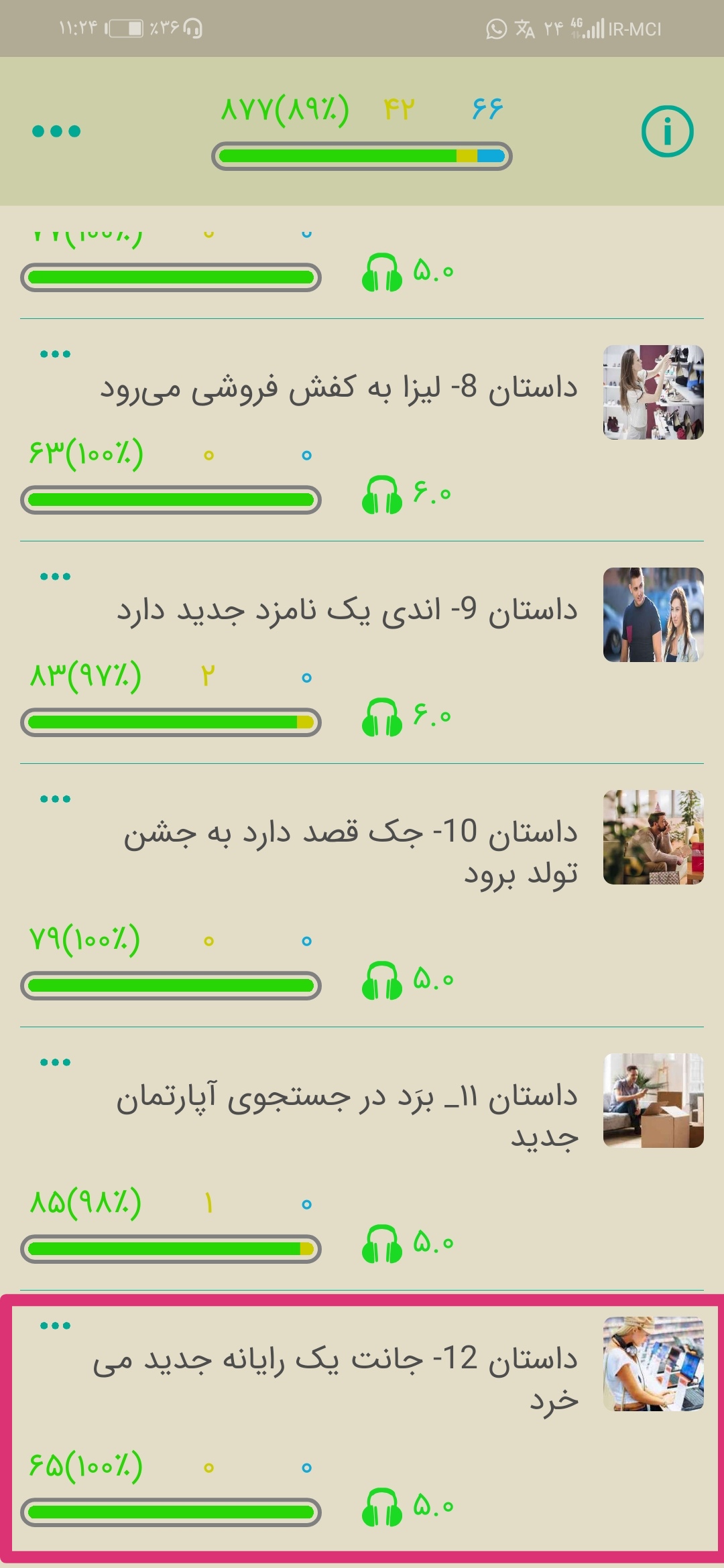Tap the headphones icon for story 9
The image size is (724, 1568).
pyautogui.click(x=381, y=718)
